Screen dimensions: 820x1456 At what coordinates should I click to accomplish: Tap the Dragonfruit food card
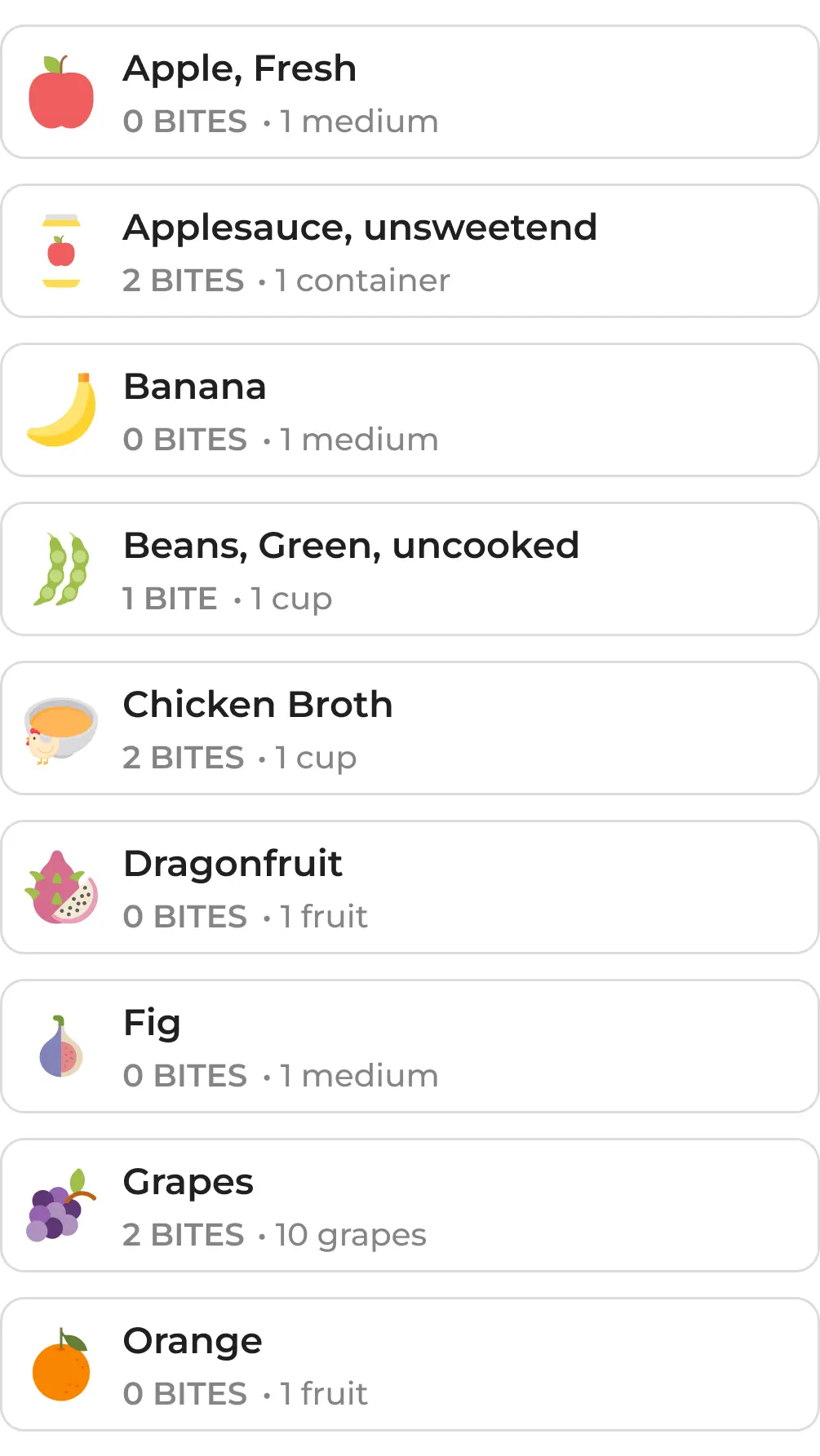(410, 887)
